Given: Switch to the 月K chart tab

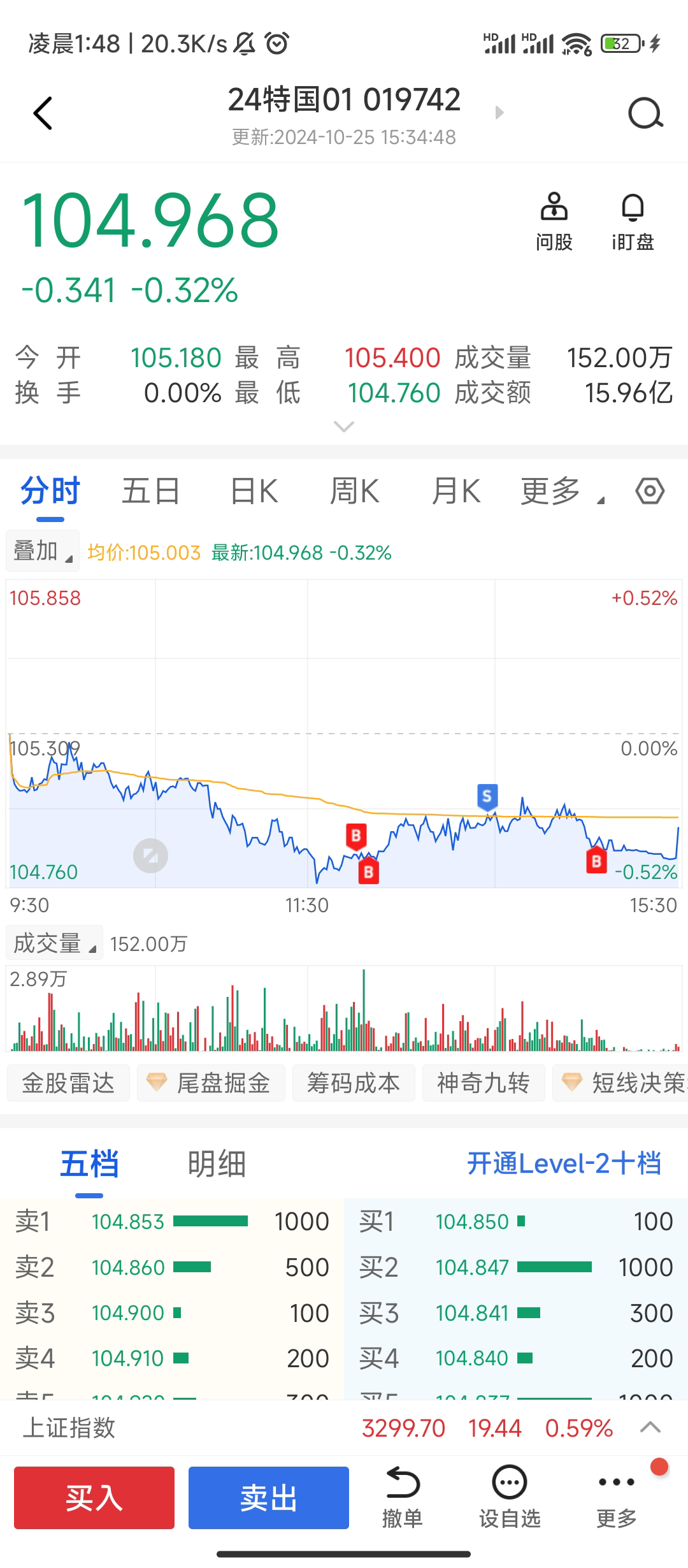Looking at the screenshot, I should click(455, 491).
